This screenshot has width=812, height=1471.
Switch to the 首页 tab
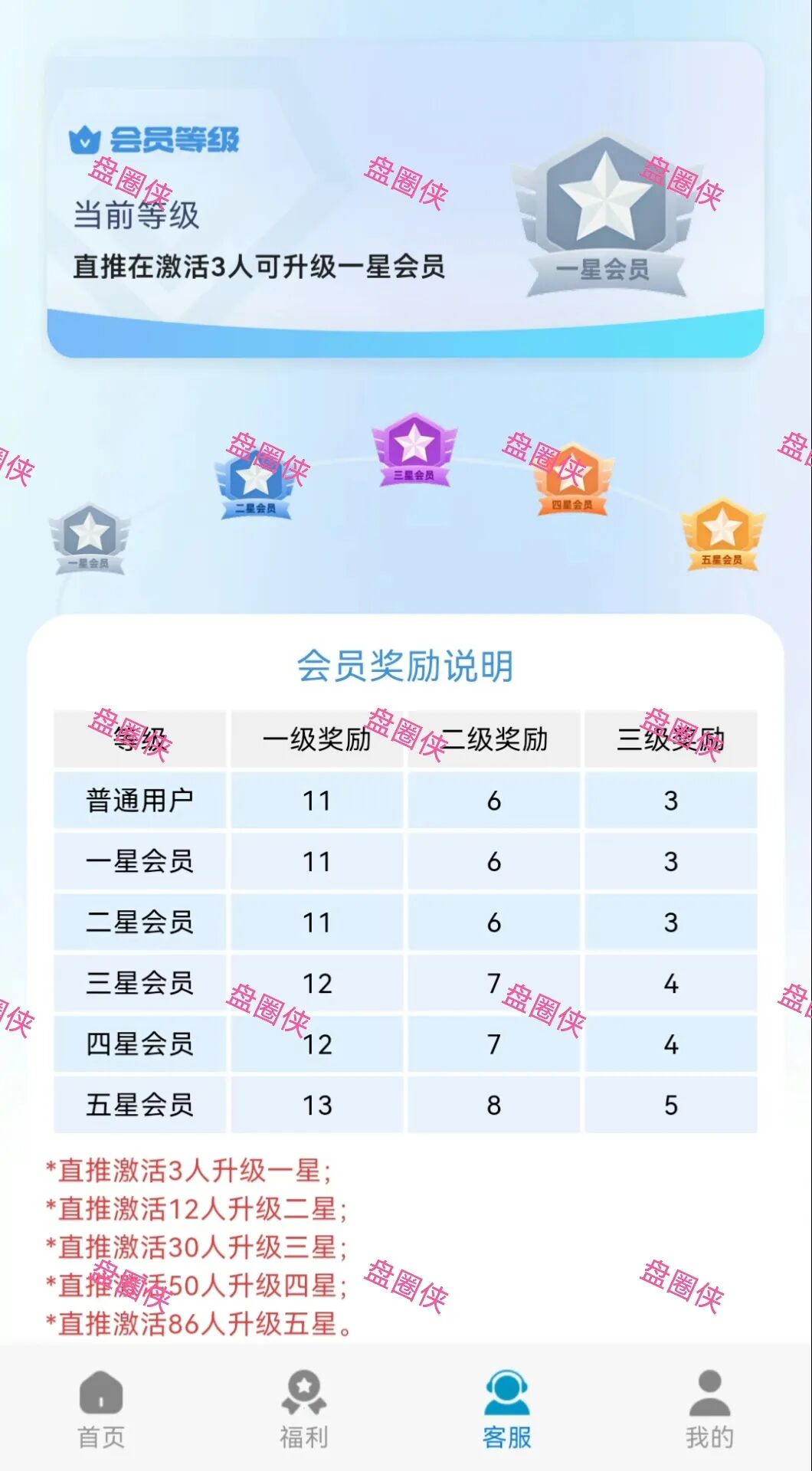[x=101, y=1408]
